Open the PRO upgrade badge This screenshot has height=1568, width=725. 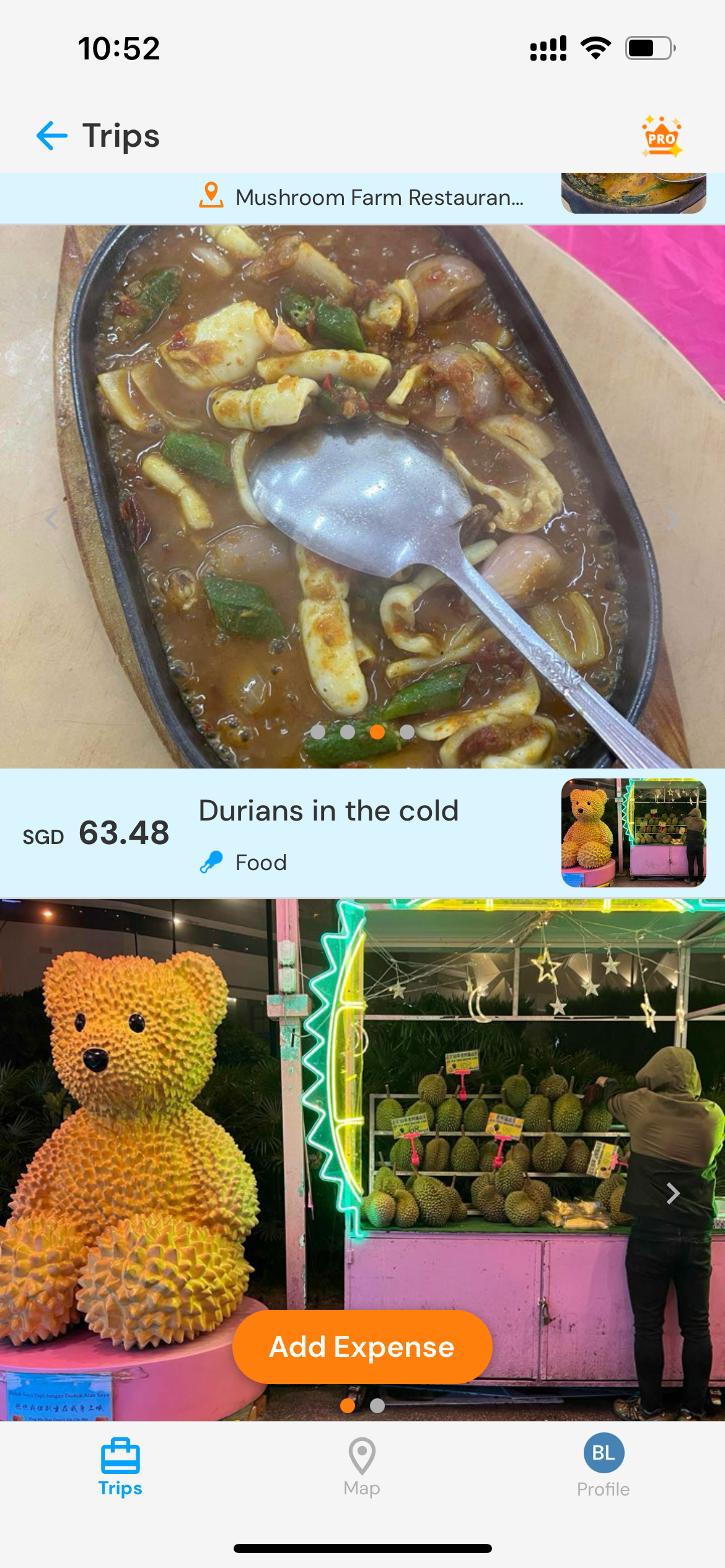tap(662, 137)
